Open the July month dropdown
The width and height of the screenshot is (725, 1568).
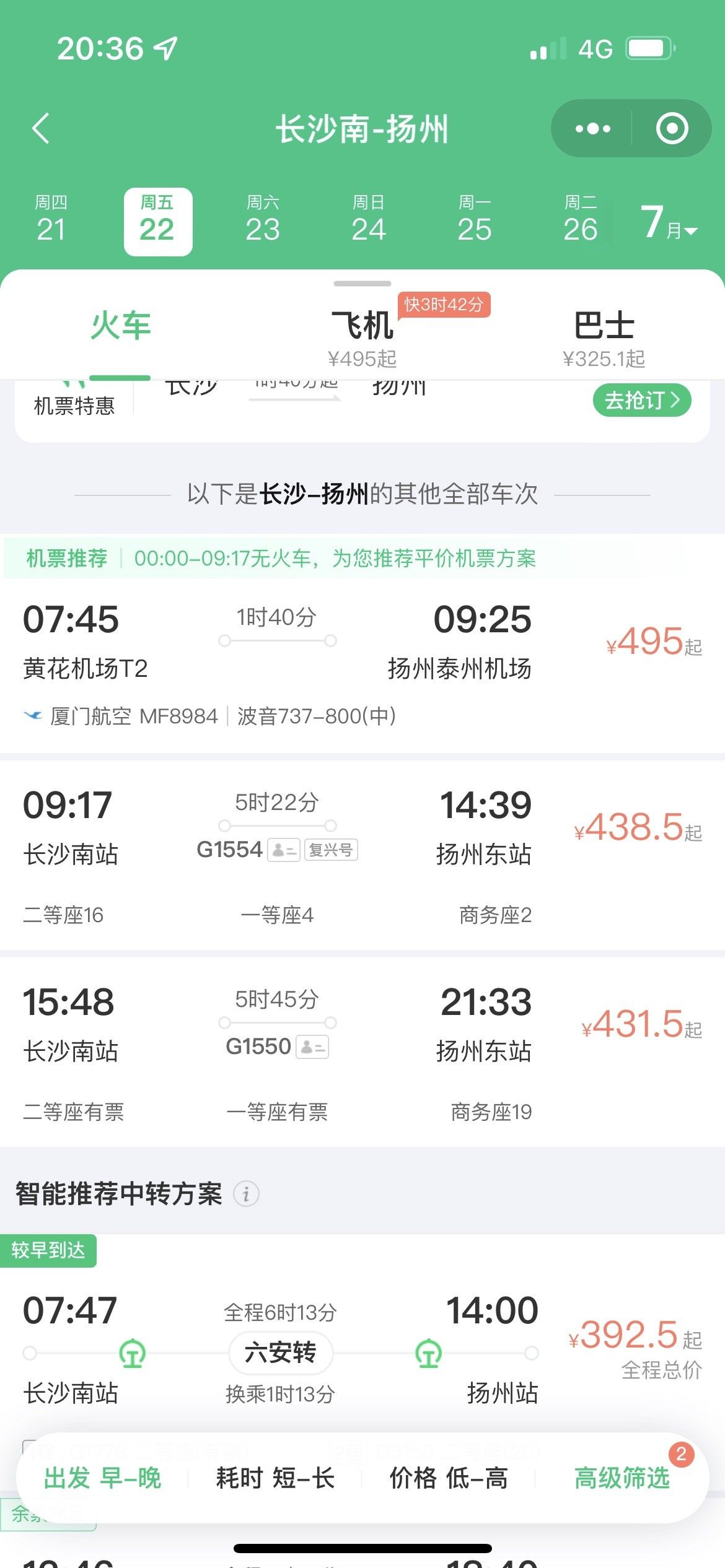tap(669, 222)
